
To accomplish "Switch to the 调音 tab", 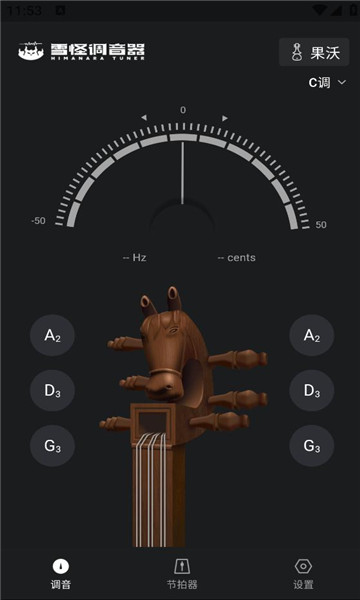I will coord(60,574).
